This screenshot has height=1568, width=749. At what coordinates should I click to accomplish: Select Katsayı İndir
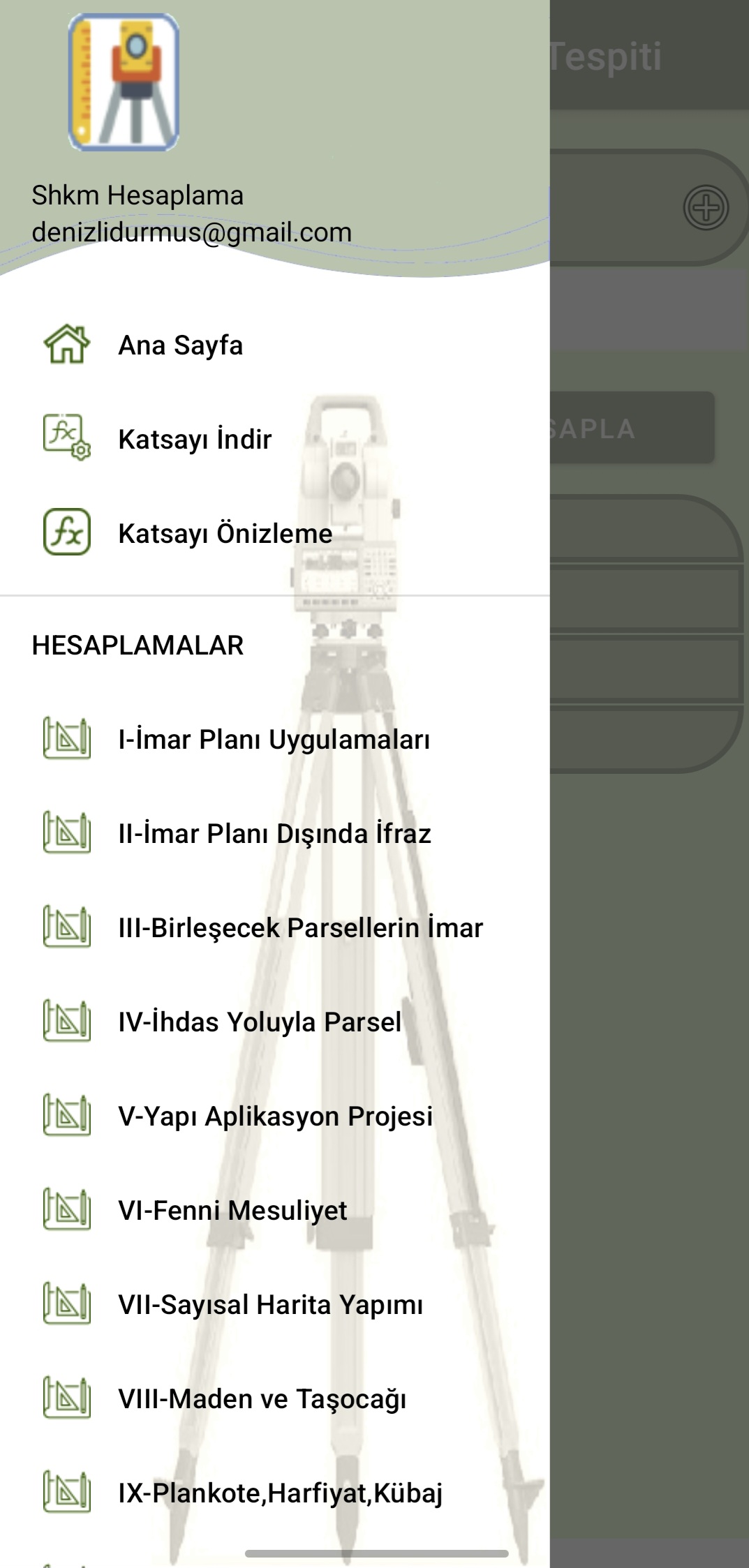[195, 440]
